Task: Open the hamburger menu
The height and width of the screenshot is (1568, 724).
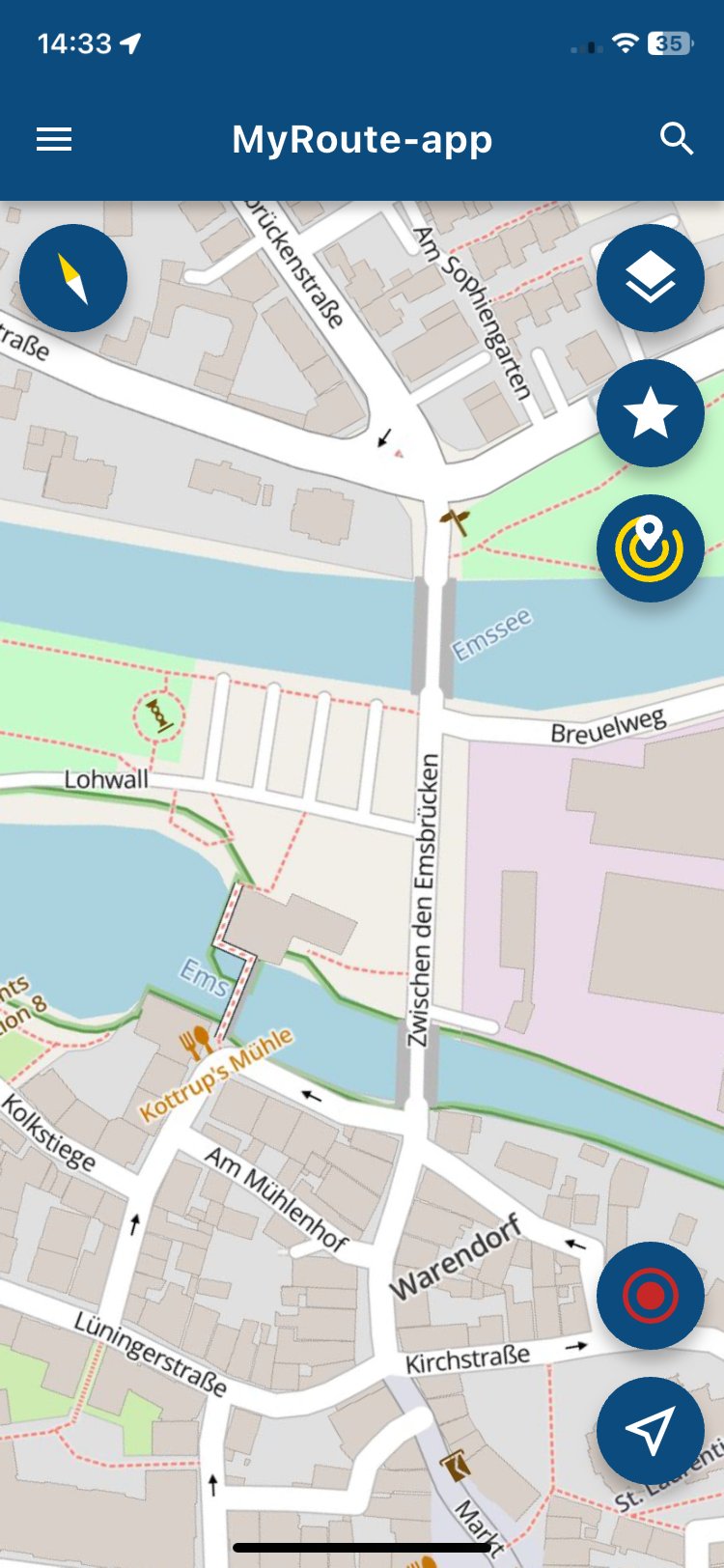Action: (54, 140)
